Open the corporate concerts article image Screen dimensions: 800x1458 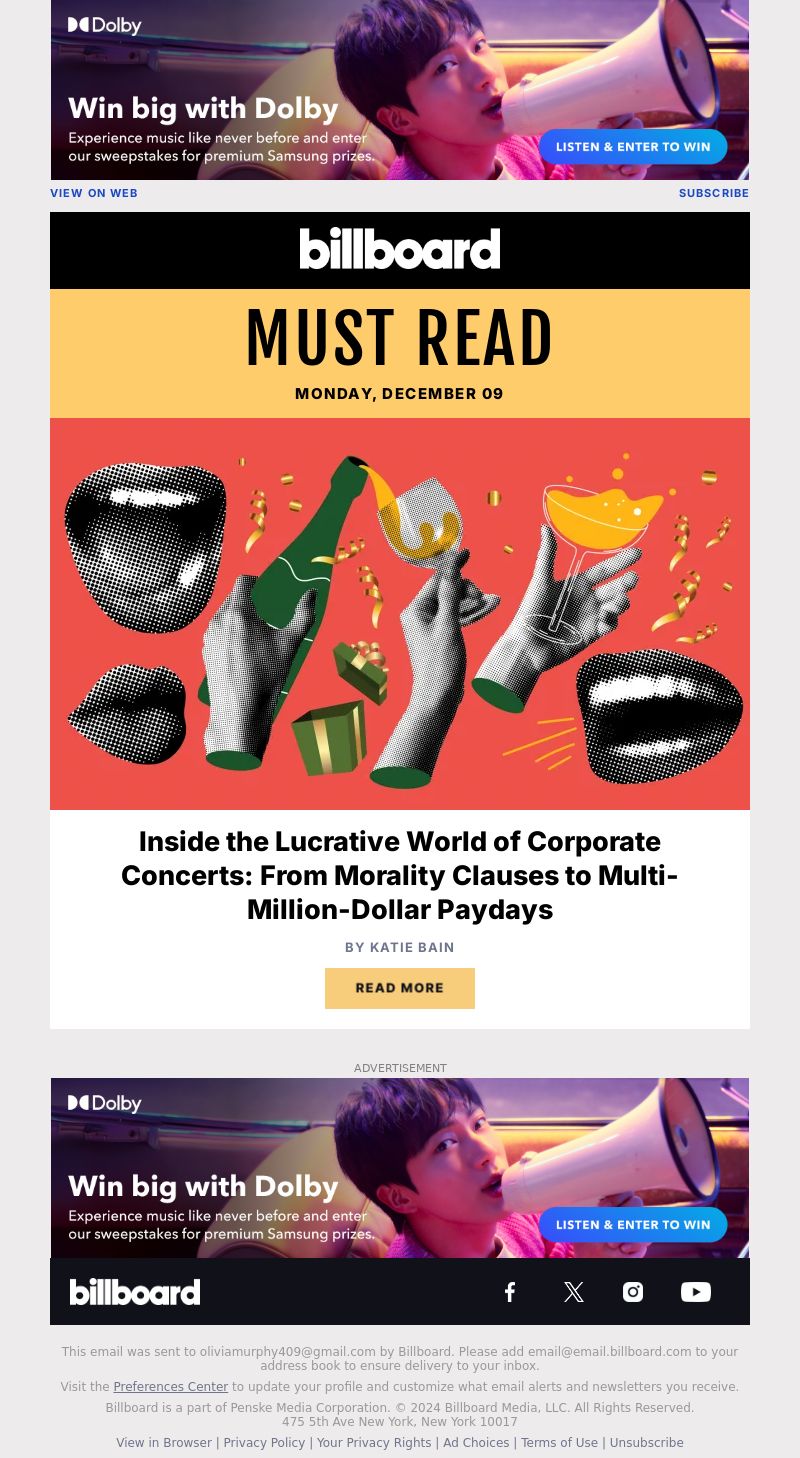pos(400,614)
